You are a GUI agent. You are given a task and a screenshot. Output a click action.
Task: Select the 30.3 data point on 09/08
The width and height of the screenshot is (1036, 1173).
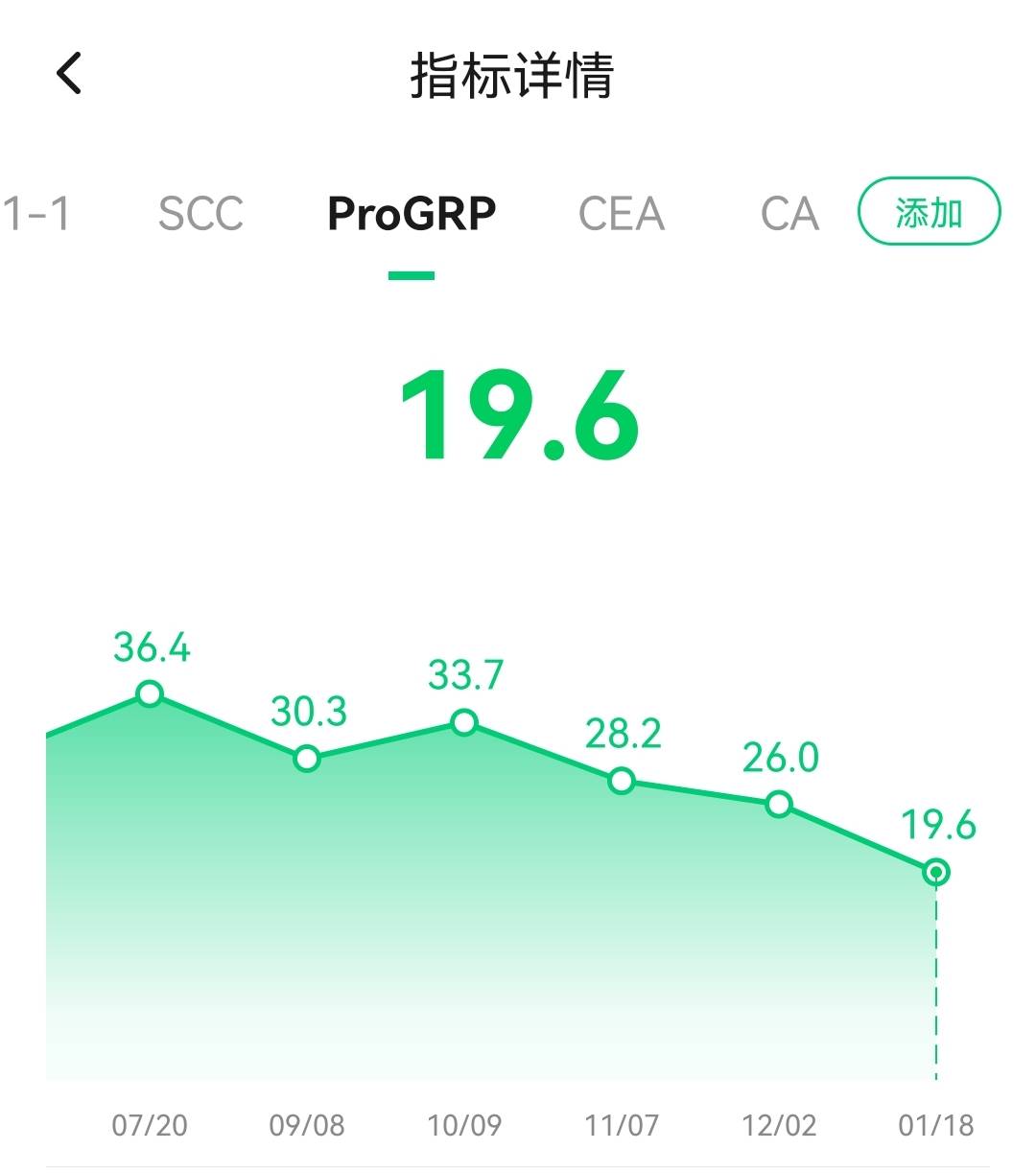tap(307, 759)
